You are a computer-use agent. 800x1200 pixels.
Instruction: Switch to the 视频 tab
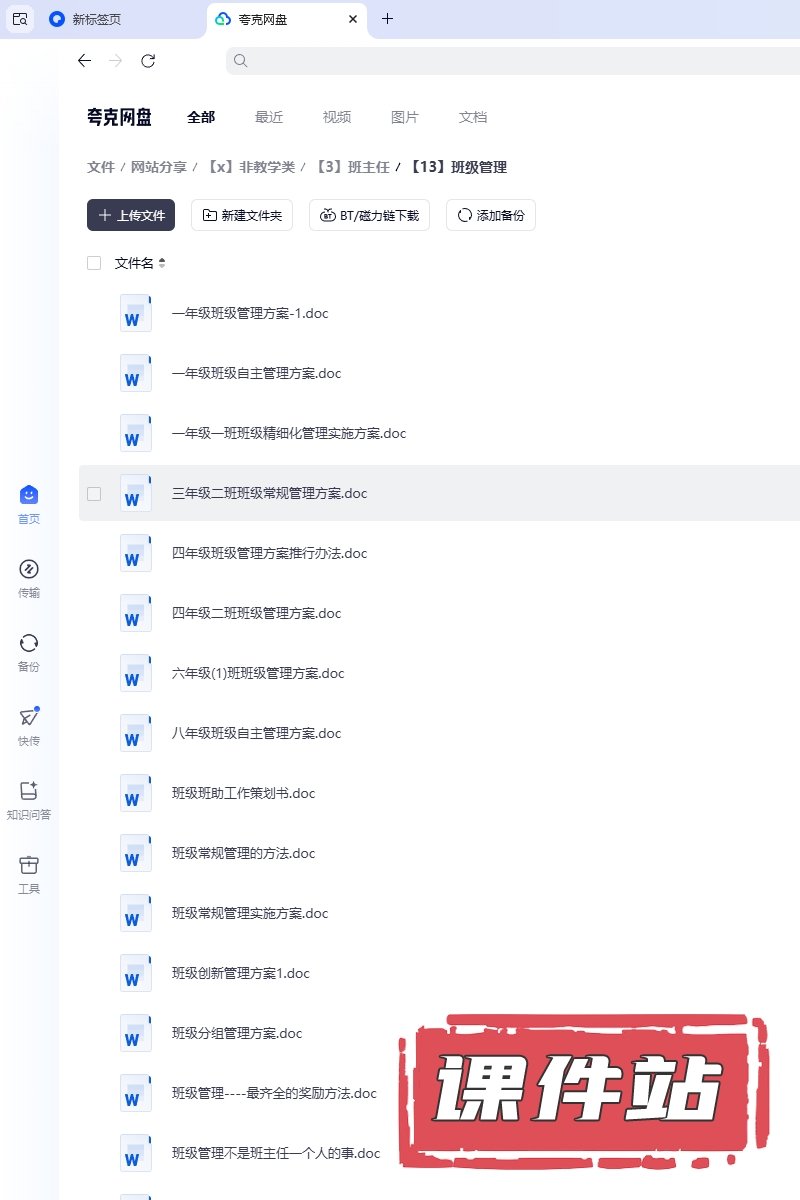(x=337, y=117)
